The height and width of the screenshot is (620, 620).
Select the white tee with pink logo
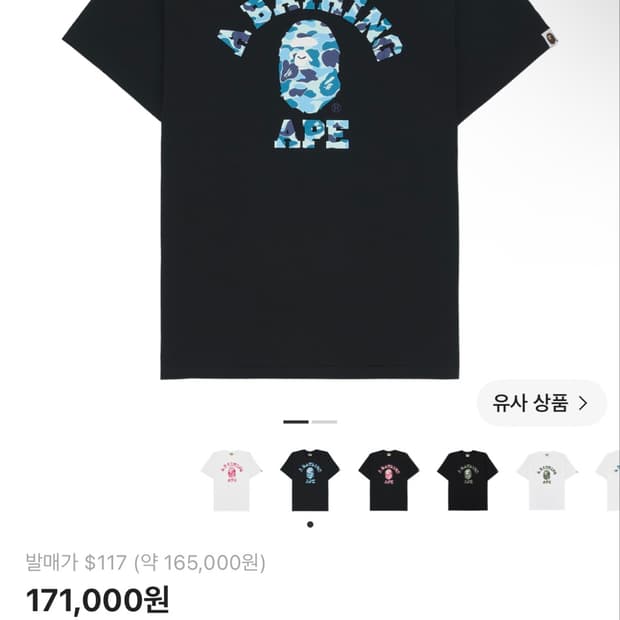(231, 480)
